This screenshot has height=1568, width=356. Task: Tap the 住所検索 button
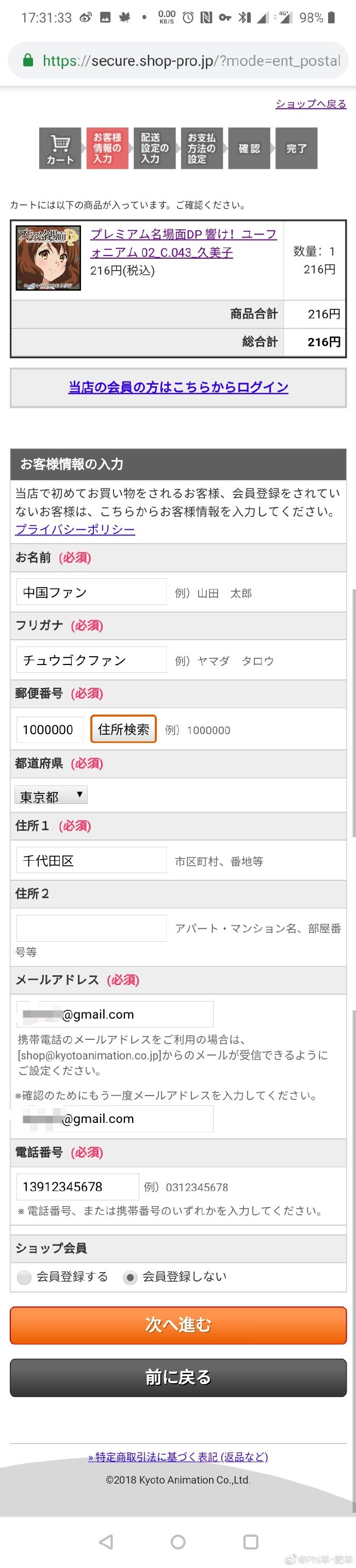point(123,729)
